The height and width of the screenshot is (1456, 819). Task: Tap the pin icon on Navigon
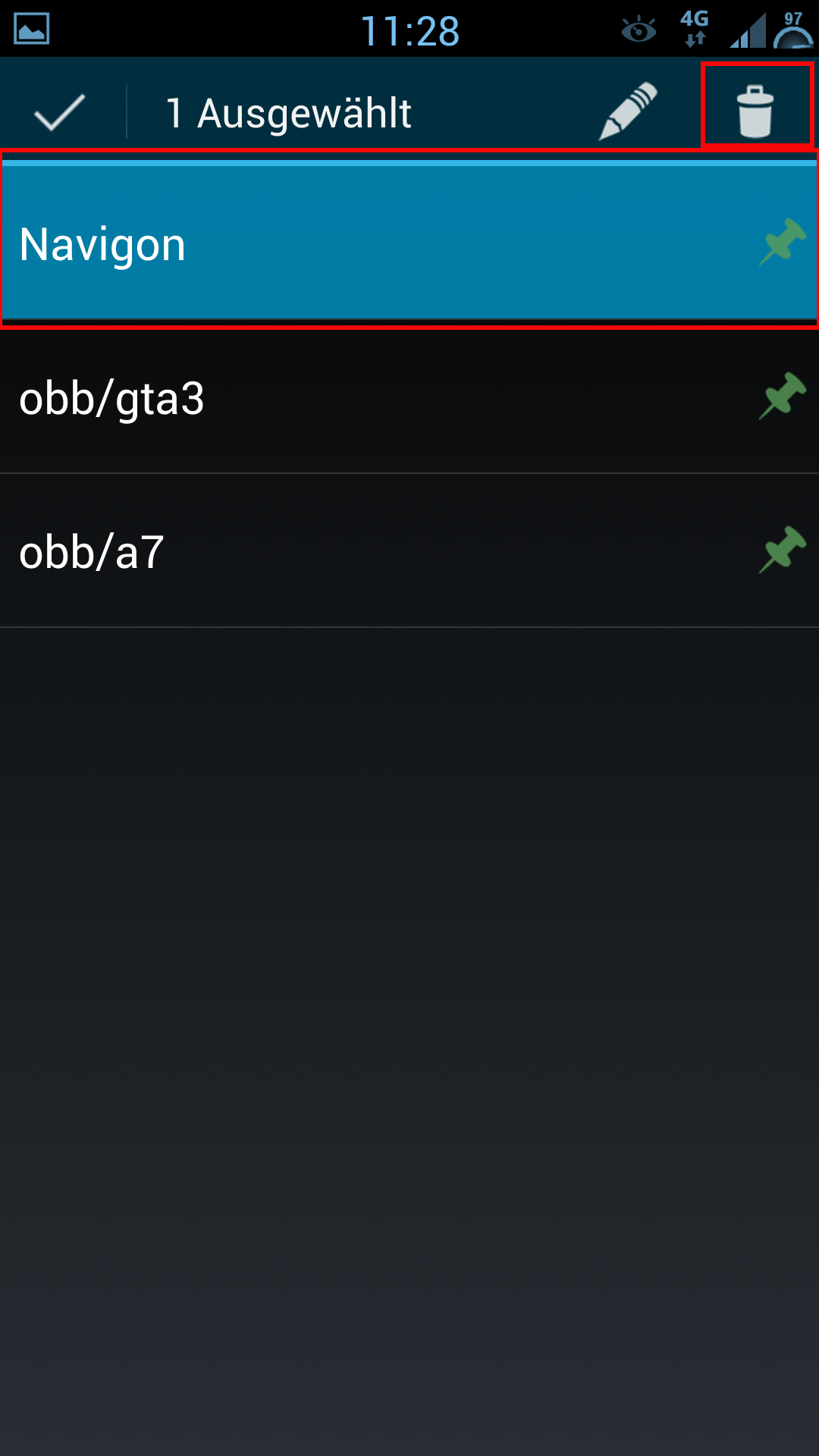783,242
